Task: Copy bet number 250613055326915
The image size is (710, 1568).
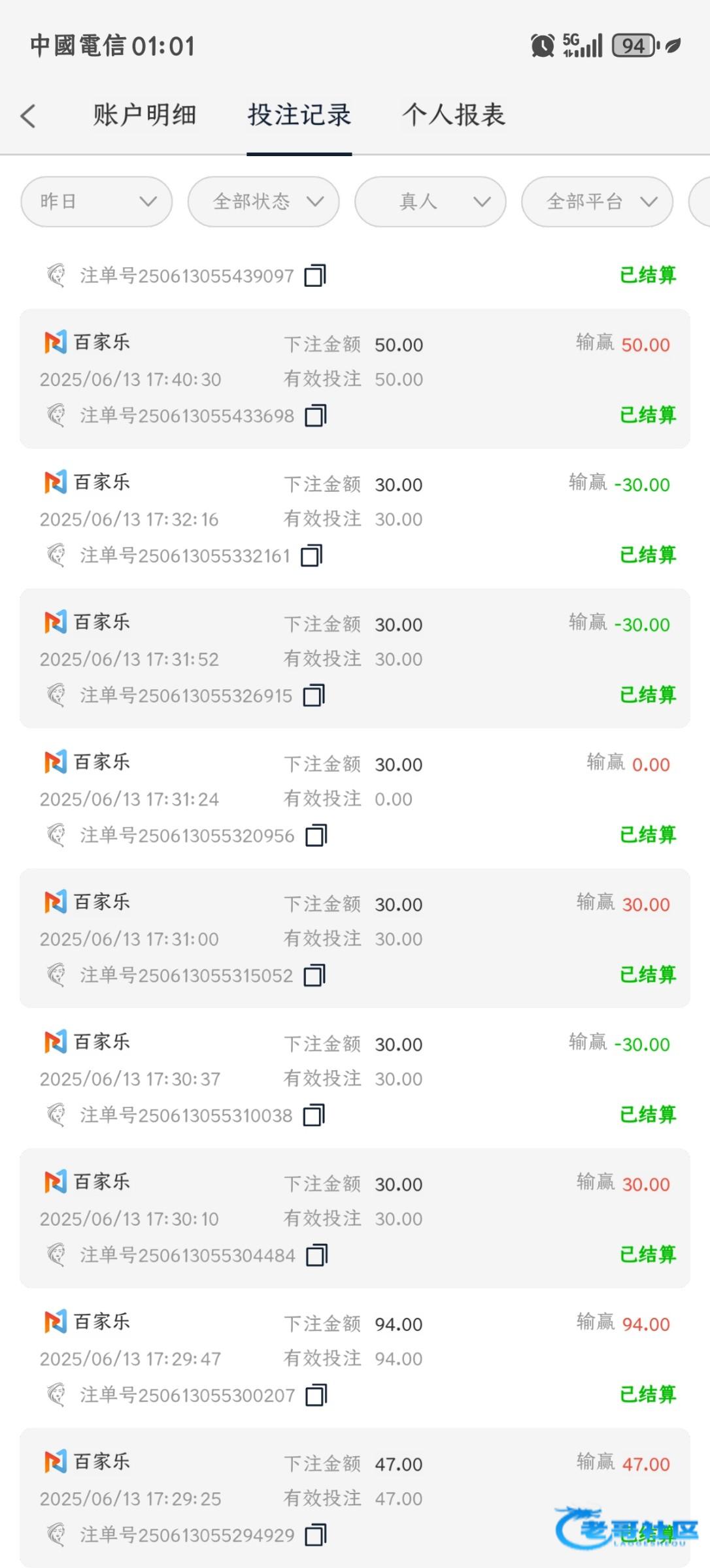Action: (x=314, y=695)
